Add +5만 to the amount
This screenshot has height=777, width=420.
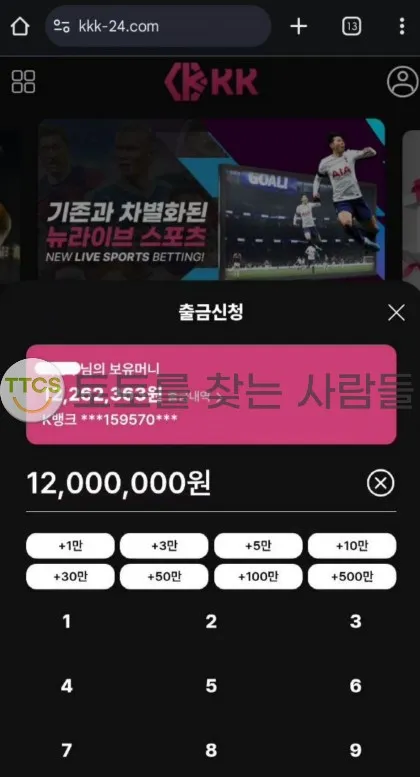click(258, 546)
